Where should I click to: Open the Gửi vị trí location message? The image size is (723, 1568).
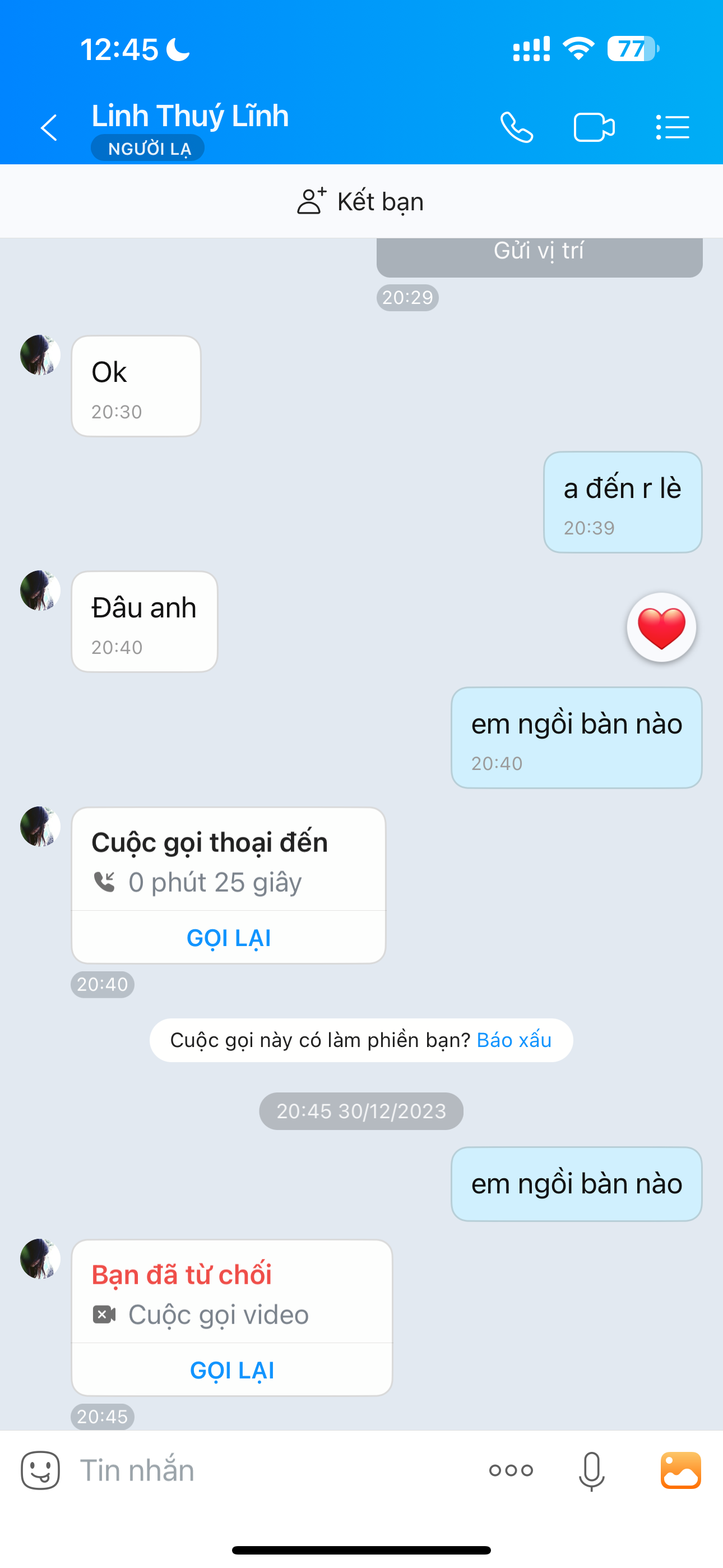click(x=539, y=256)
